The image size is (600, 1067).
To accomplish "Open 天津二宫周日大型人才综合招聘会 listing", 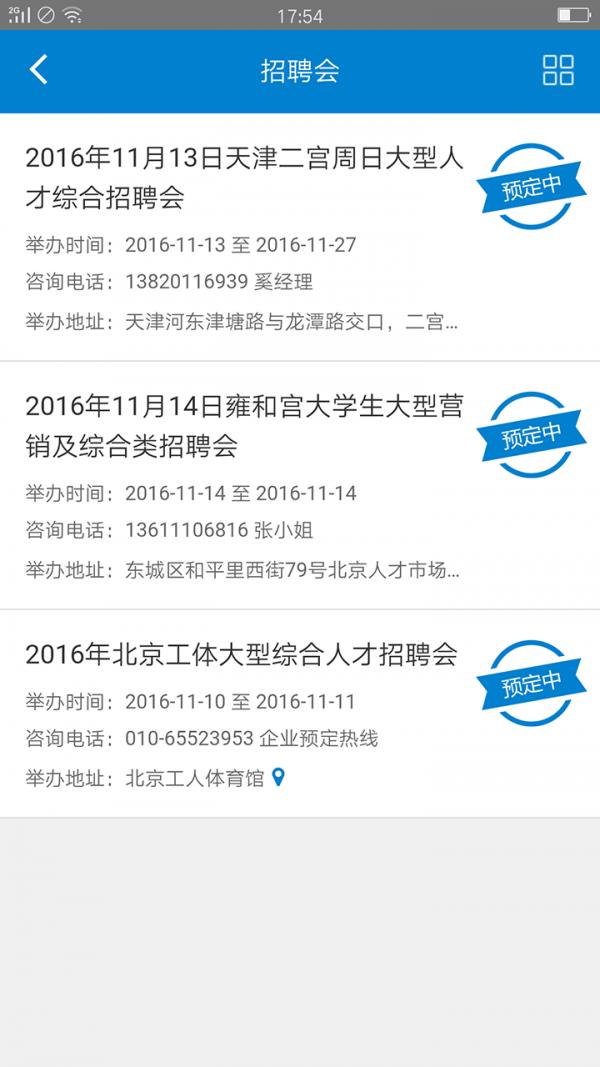I will click(x=245, y=177).
